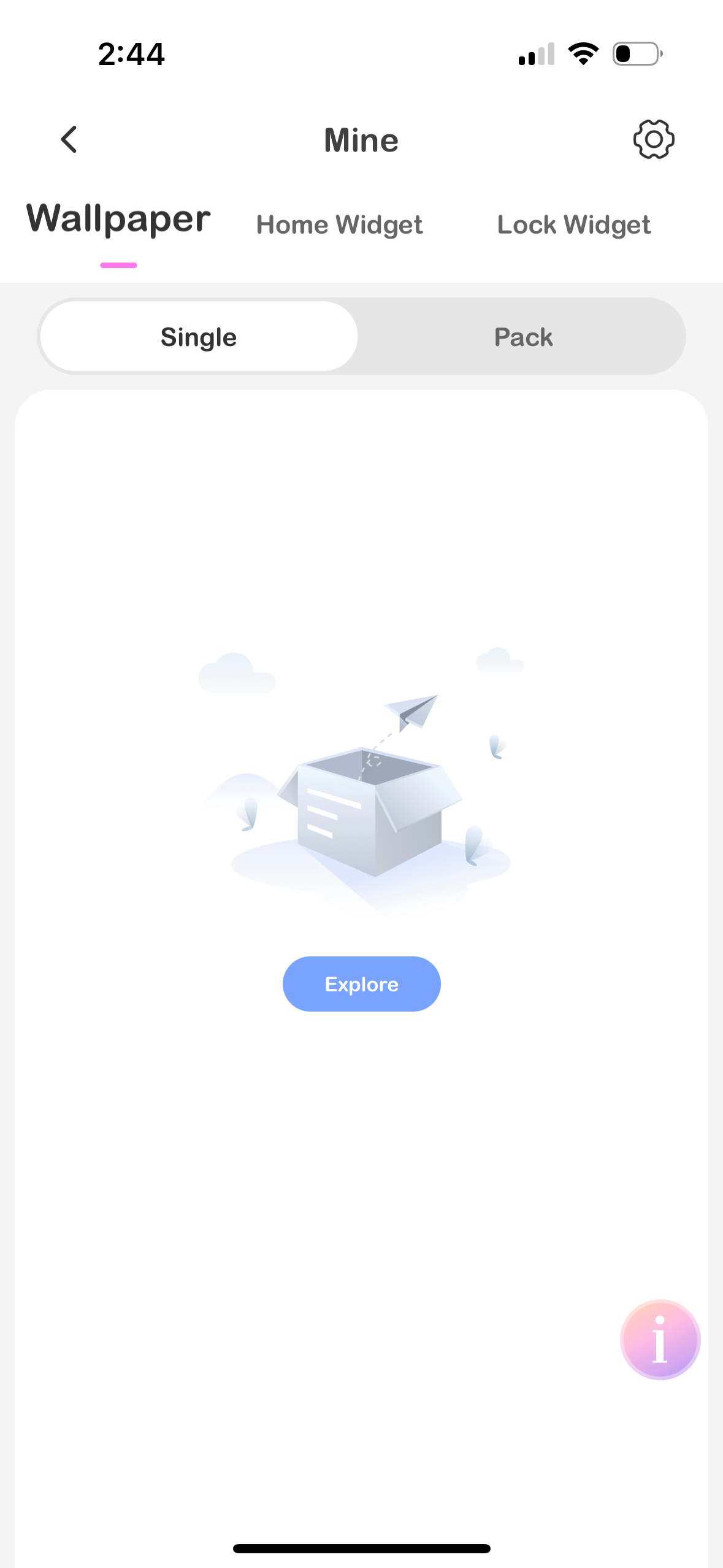The image size is (723, 1568).
Task: Tap the back arrow to leave Mine page
Action: pos(69,139)
